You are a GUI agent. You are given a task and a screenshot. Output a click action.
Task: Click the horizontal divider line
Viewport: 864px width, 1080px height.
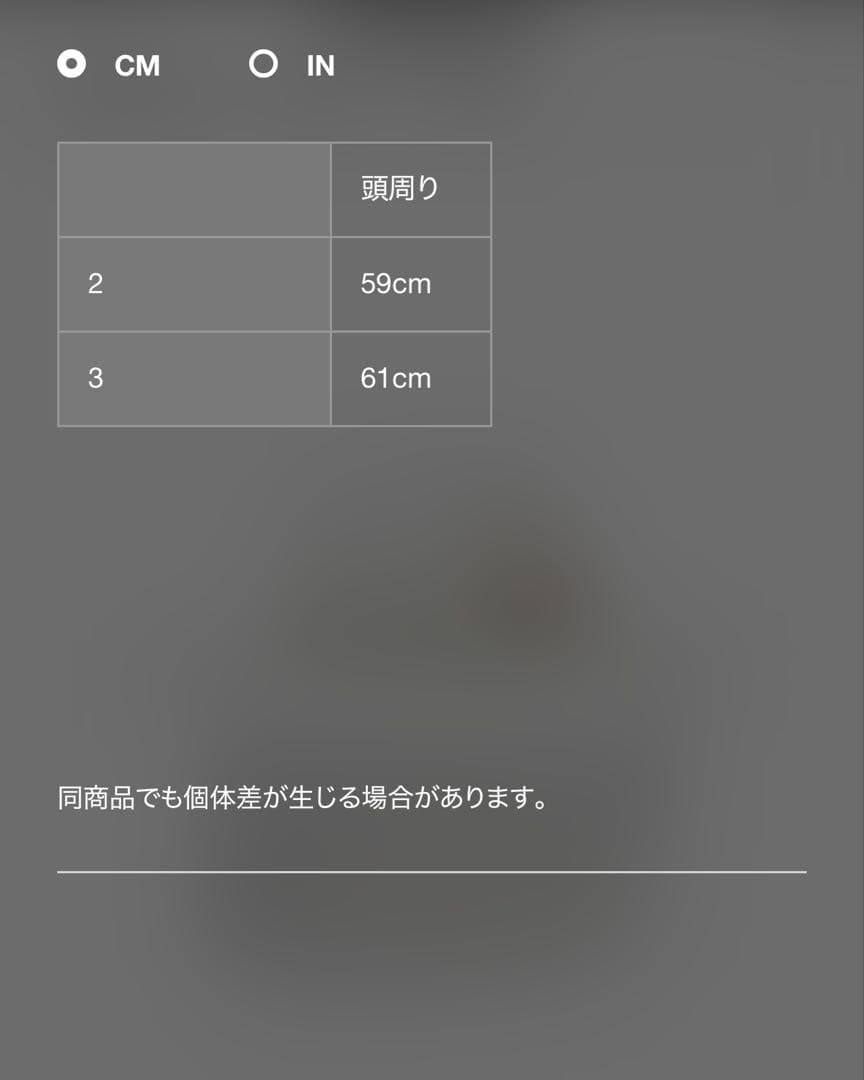pyautogui.click(x=430, y=871)
